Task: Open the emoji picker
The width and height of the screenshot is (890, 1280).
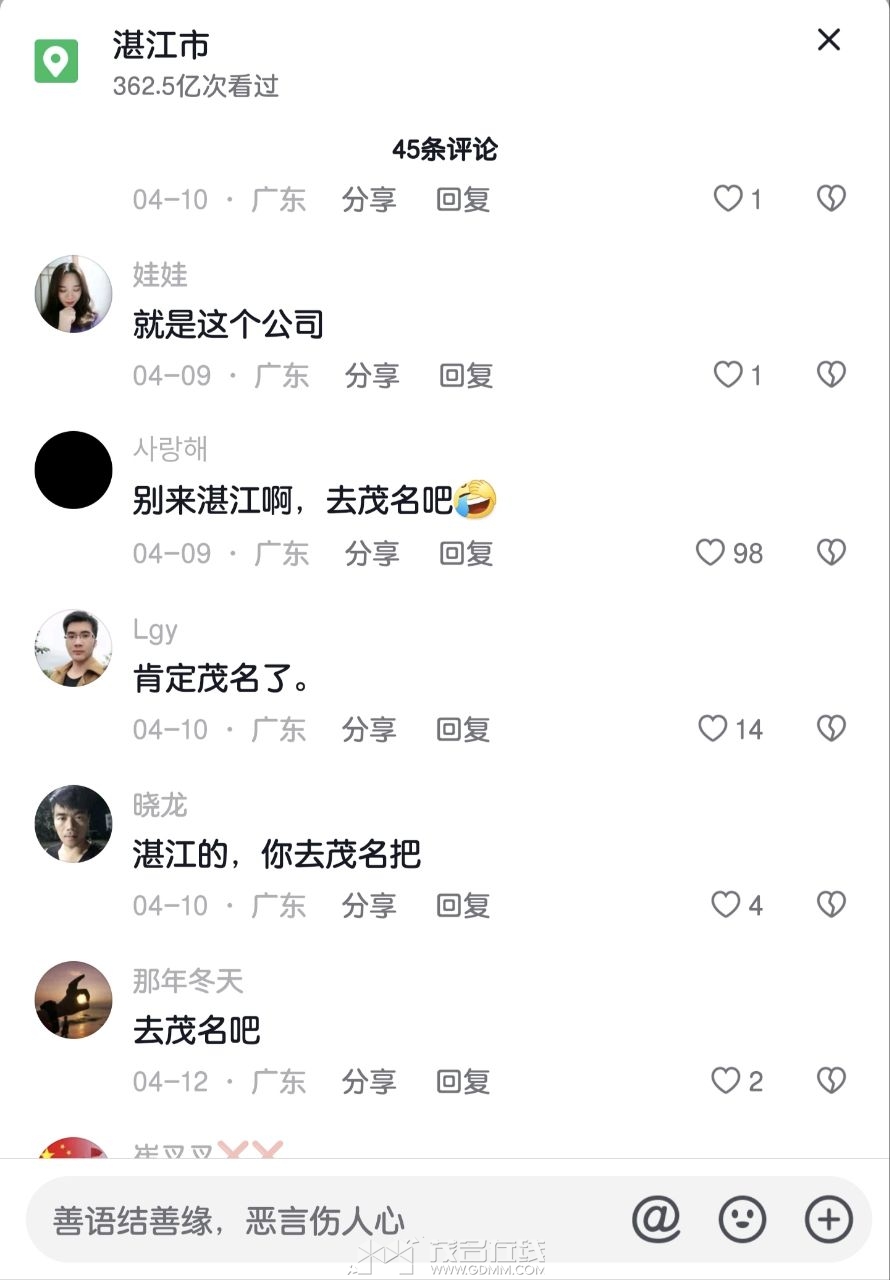Action: coord(742,1219)
